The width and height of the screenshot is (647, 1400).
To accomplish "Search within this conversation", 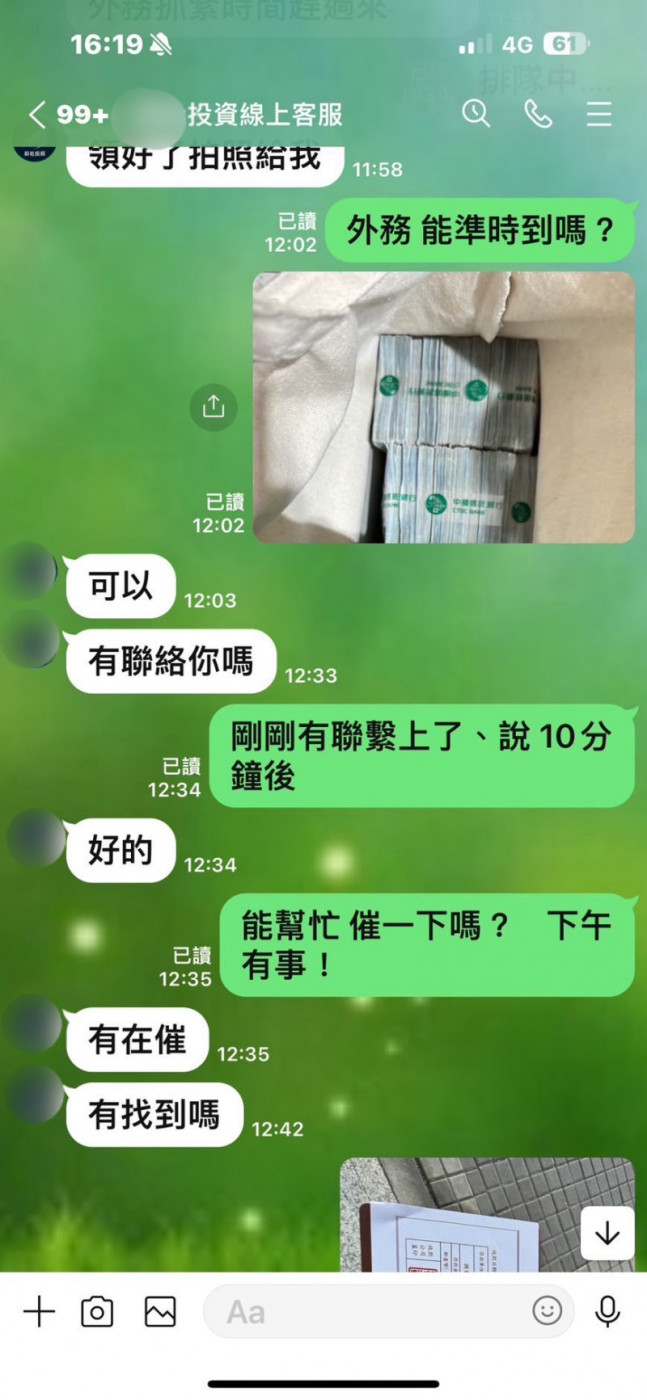I will (476, 114).
